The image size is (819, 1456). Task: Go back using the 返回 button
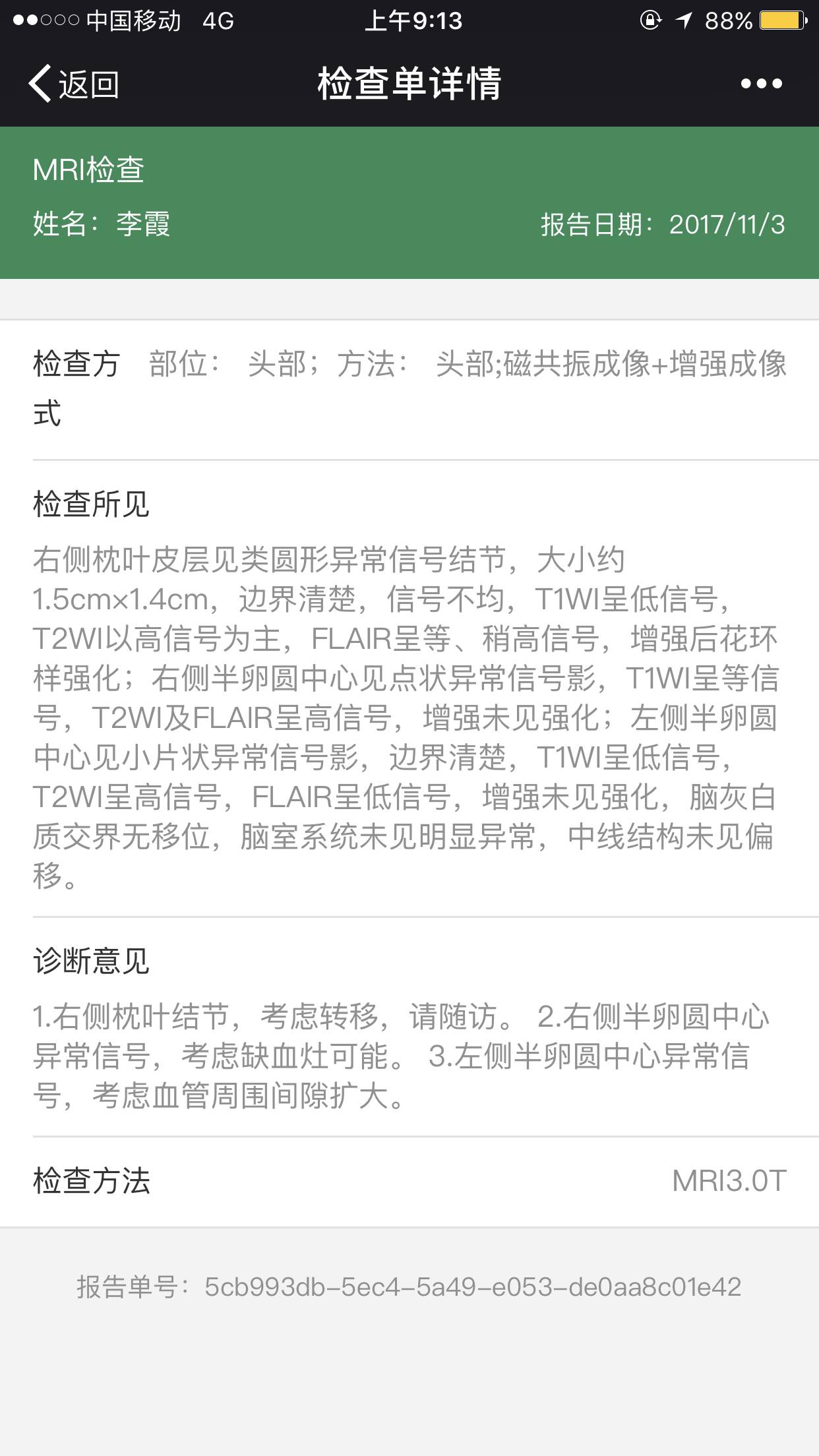click(x=74, y=84)
